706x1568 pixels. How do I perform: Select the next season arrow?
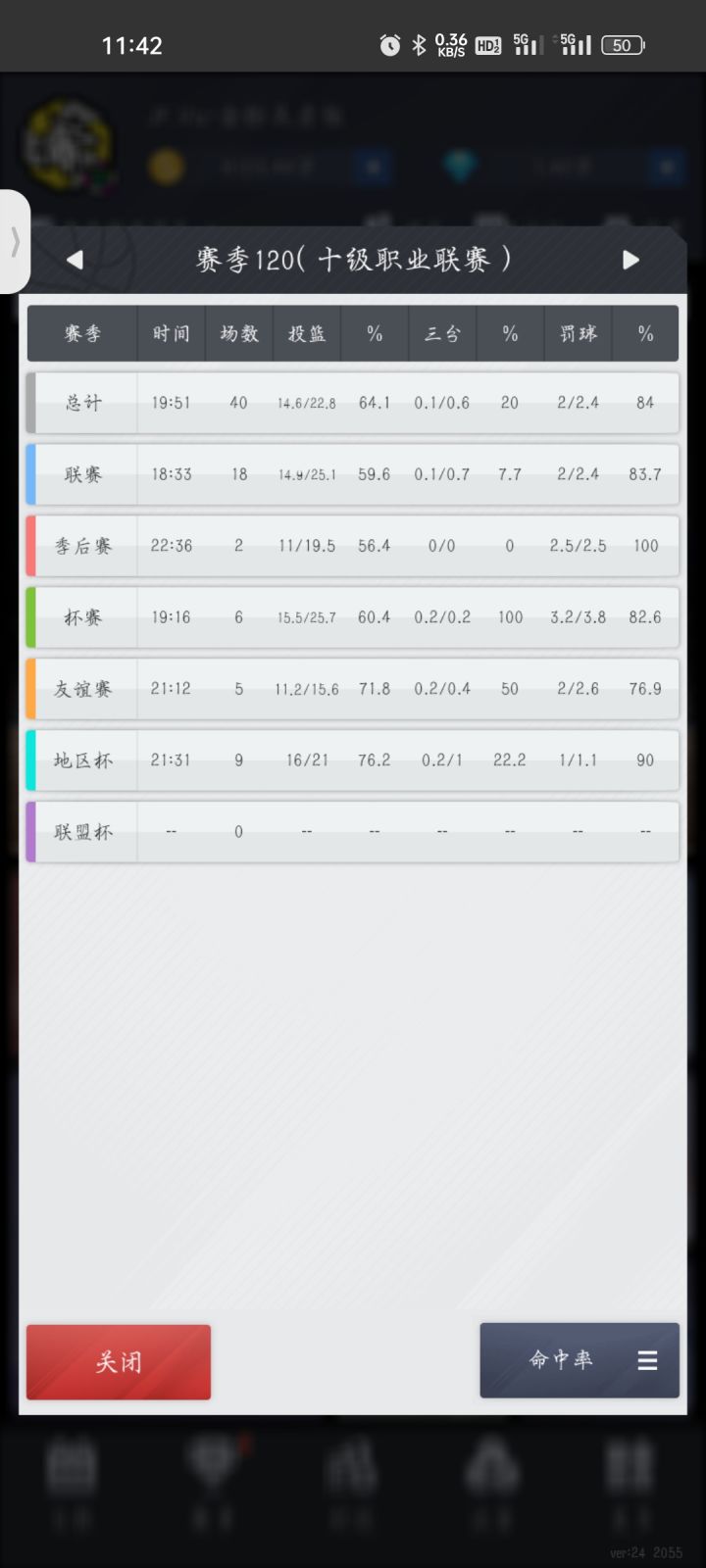tap(630, 261)
